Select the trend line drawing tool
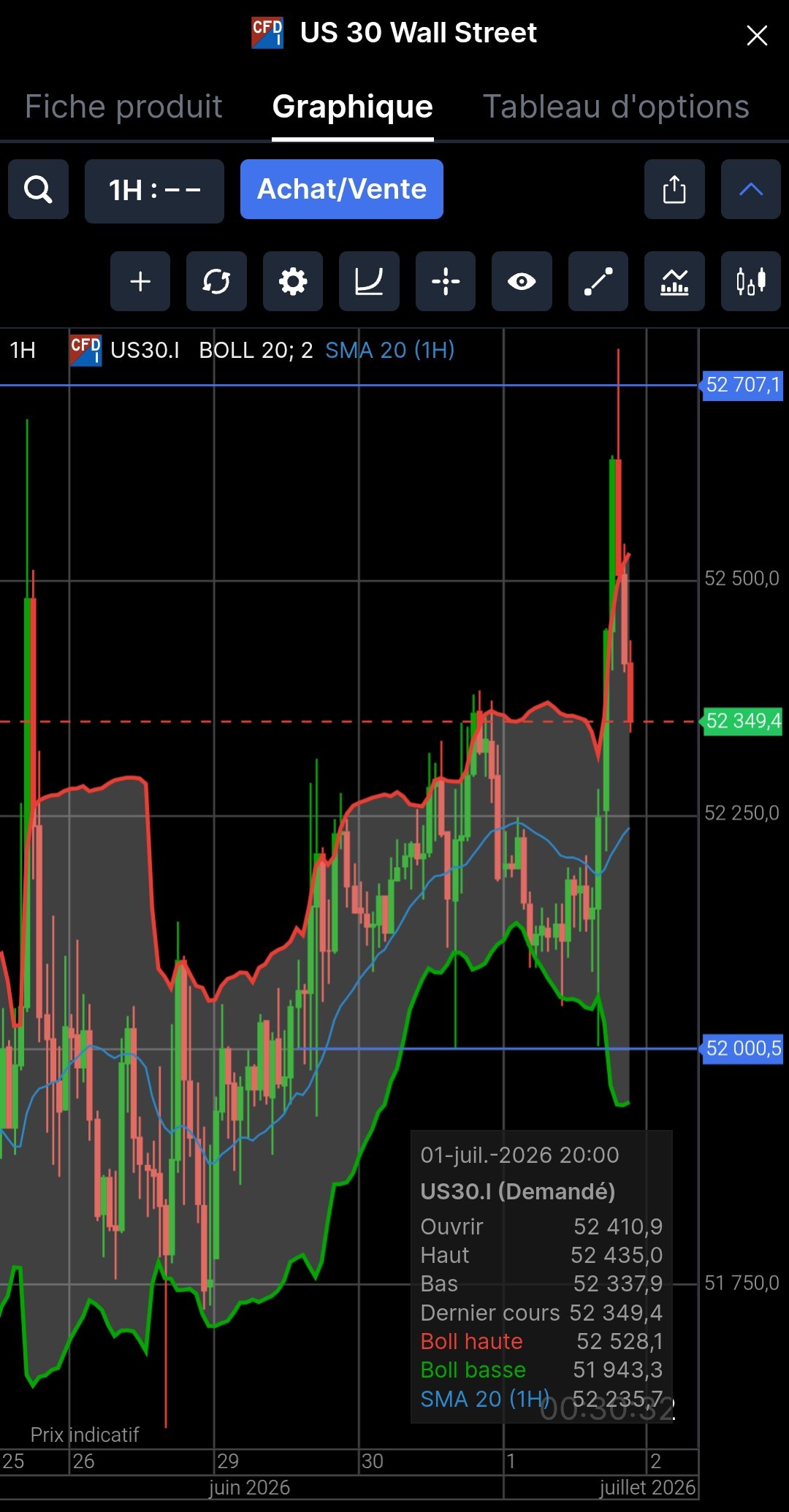The height and width of the screenshot is (1512, 789). pos(598,281)
